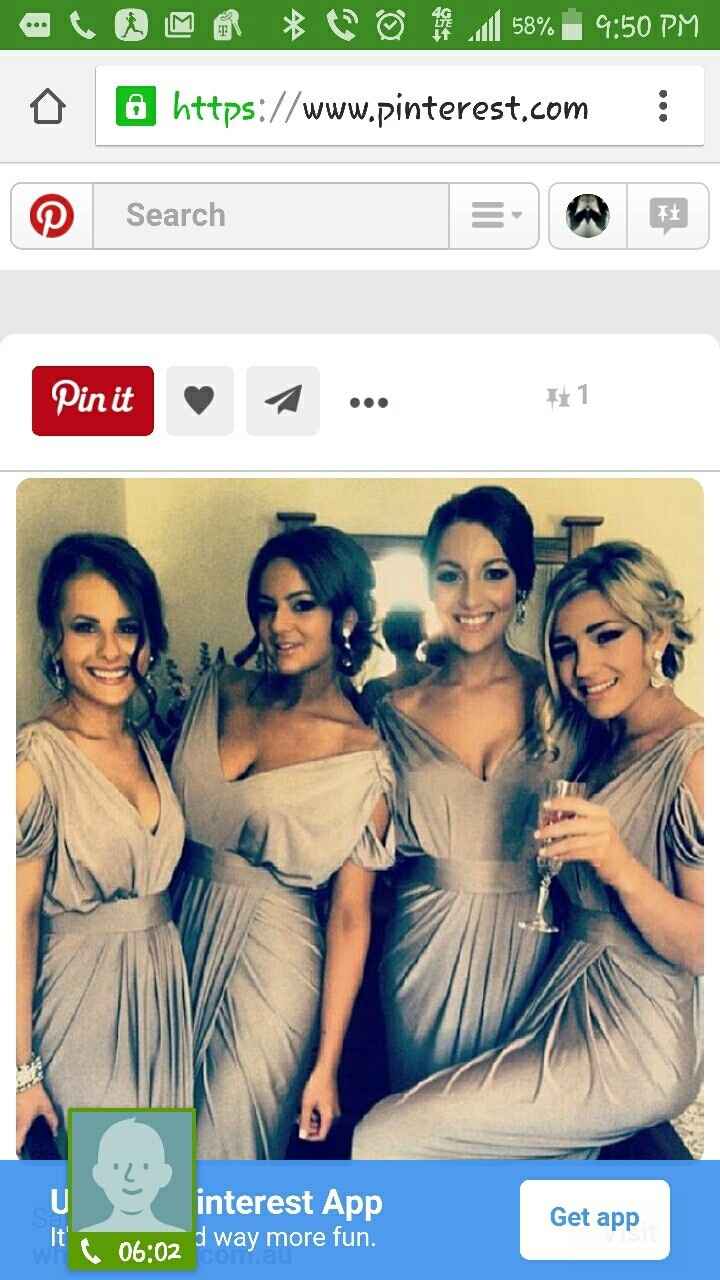Open the browser three-dot overflow menu
This screenshot has height=1280, width=720.
click(x=663, y=105)
